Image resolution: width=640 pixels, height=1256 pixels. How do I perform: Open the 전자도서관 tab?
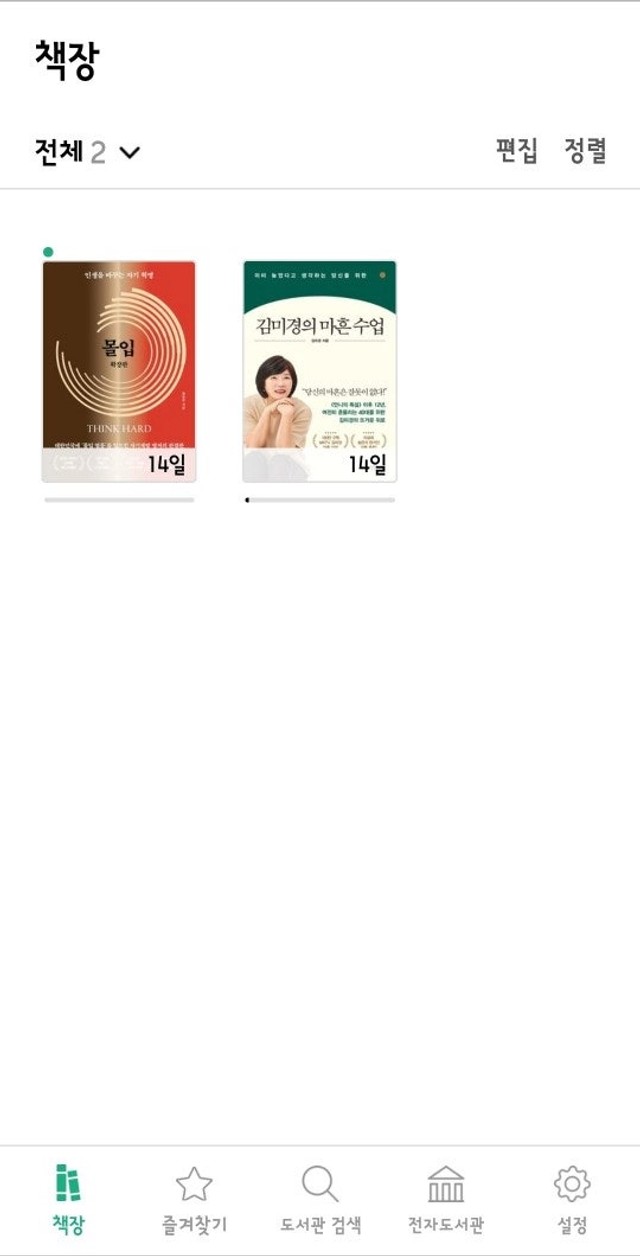[x=446, y=1199]
